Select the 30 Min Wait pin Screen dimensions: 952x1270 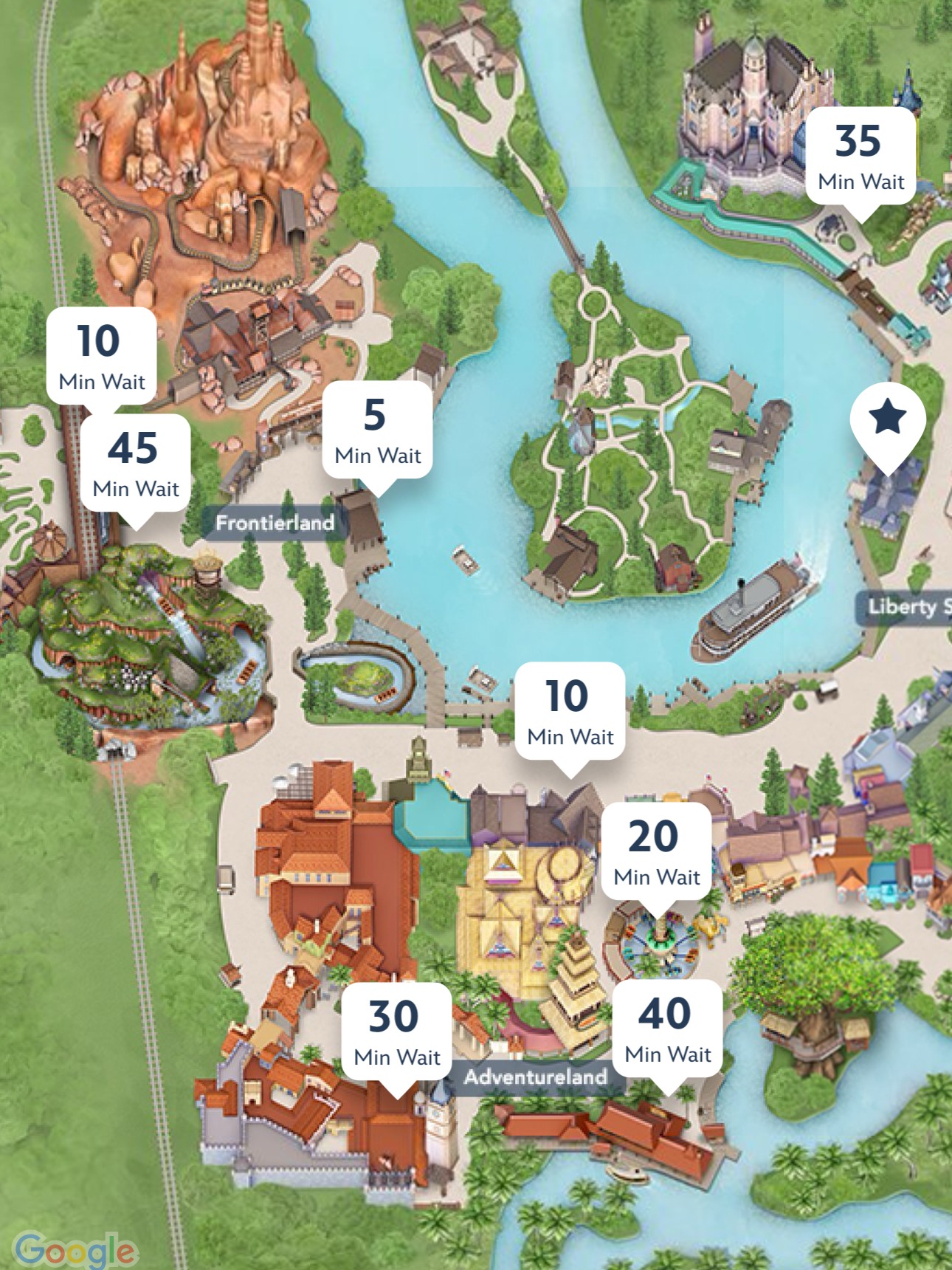pos(396,1032)
